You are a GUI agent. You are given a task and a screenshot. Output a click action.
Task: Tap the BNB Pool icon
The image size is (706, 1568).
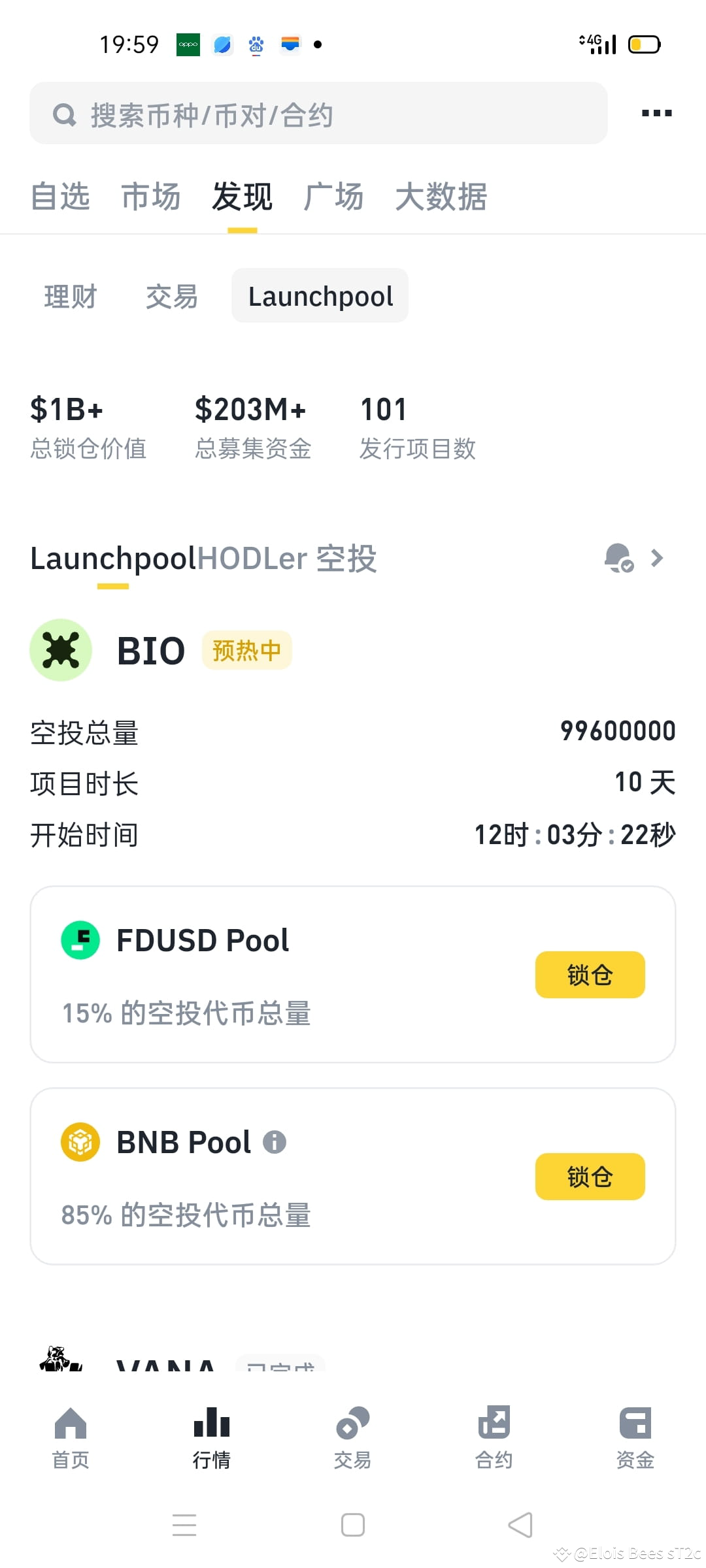80,1141
